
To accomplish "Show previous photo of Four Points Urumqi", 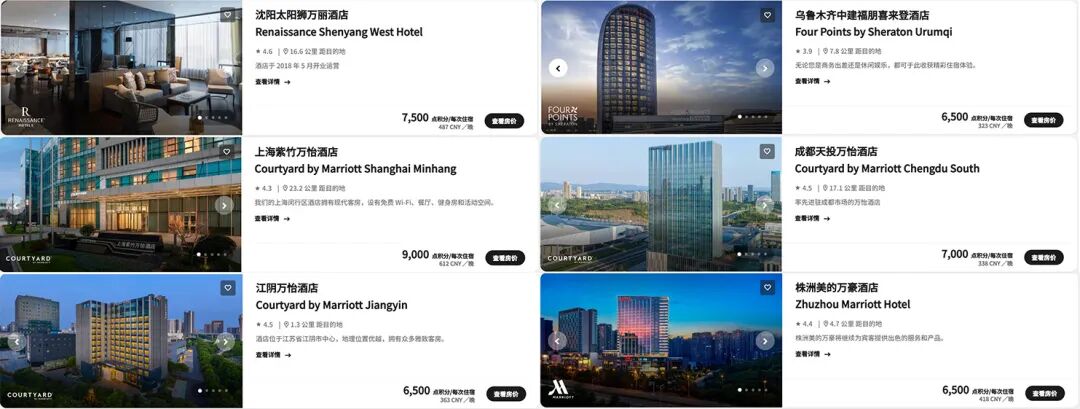I will (x=558, y=68).
